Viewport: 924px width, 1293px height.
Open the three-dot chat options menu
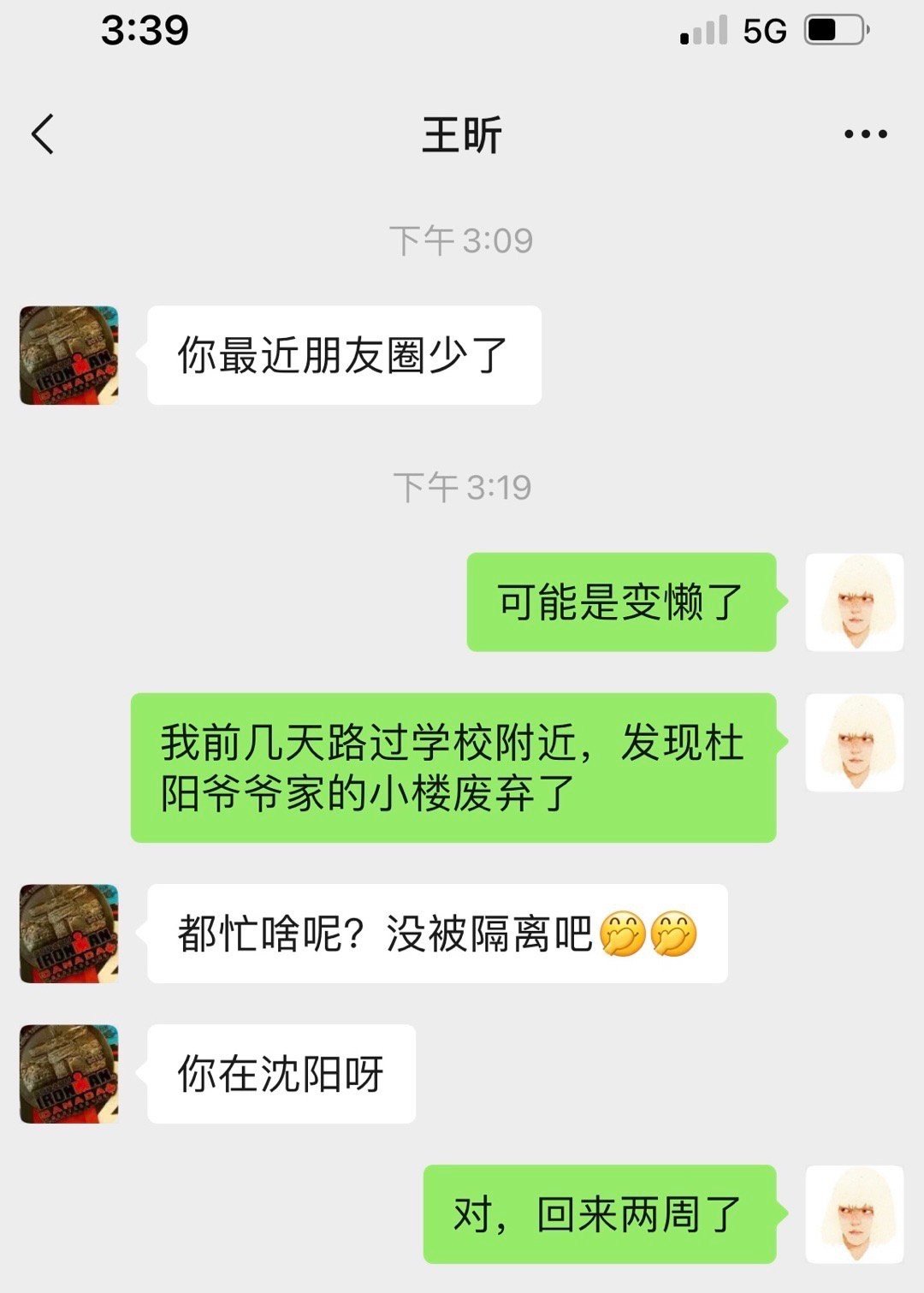click(865, 134)
